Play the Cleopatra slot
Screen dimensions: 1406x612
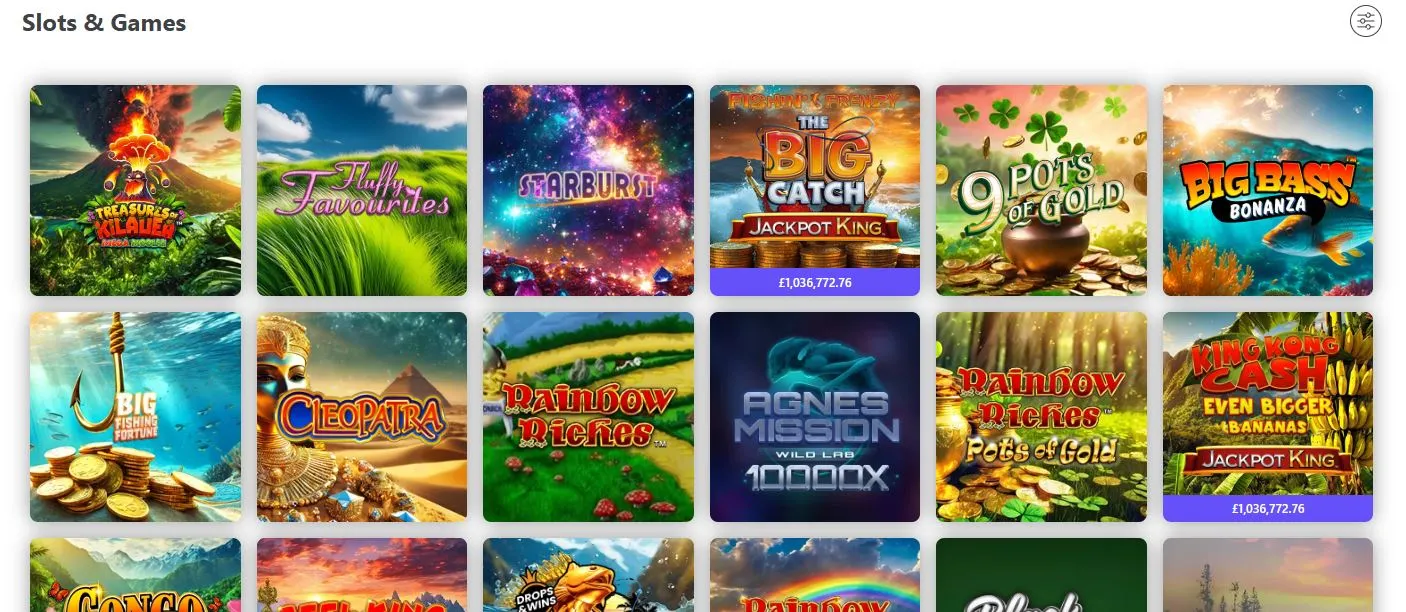tap(362, 417)
